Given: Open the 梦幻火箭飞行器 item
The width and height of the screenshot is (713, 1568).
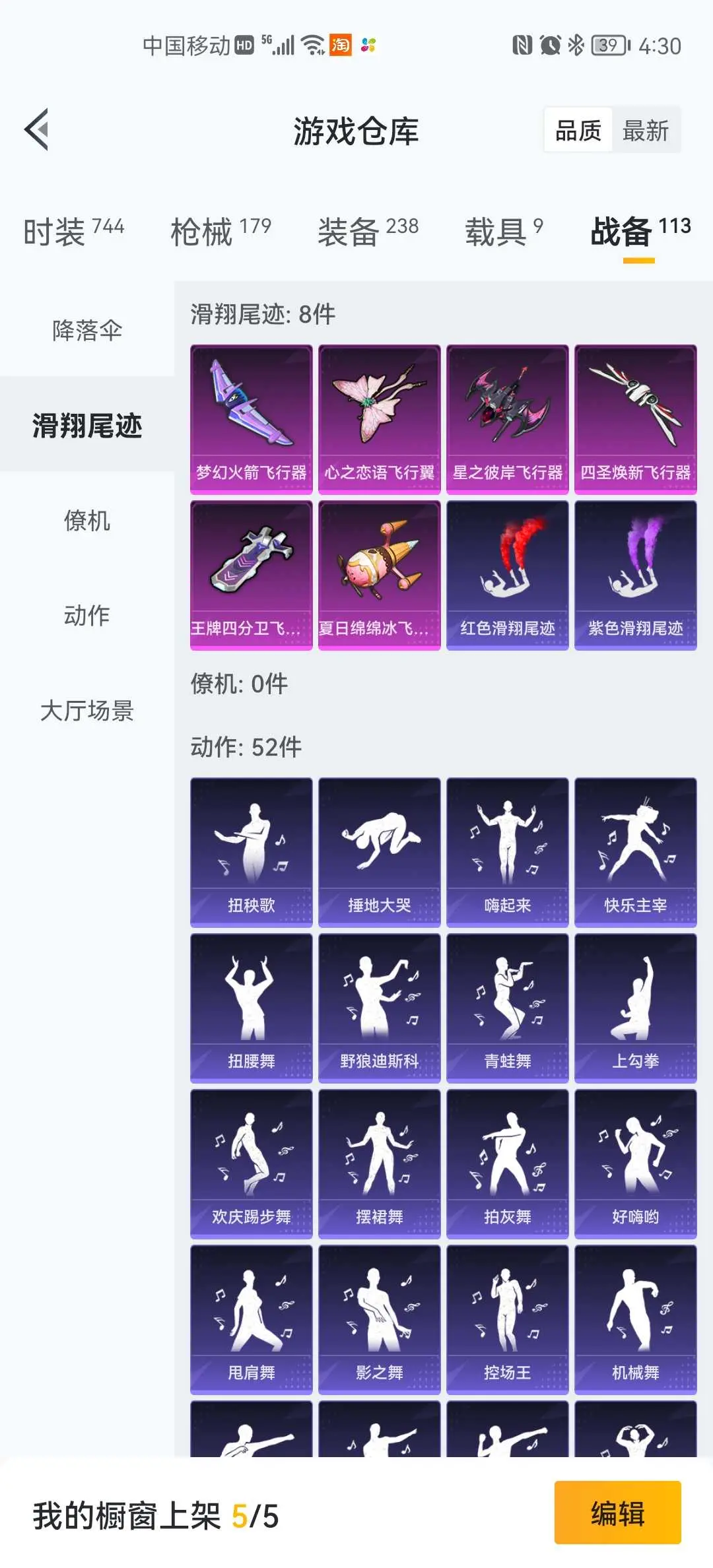Looking at the screenshot, I should 251,419.
